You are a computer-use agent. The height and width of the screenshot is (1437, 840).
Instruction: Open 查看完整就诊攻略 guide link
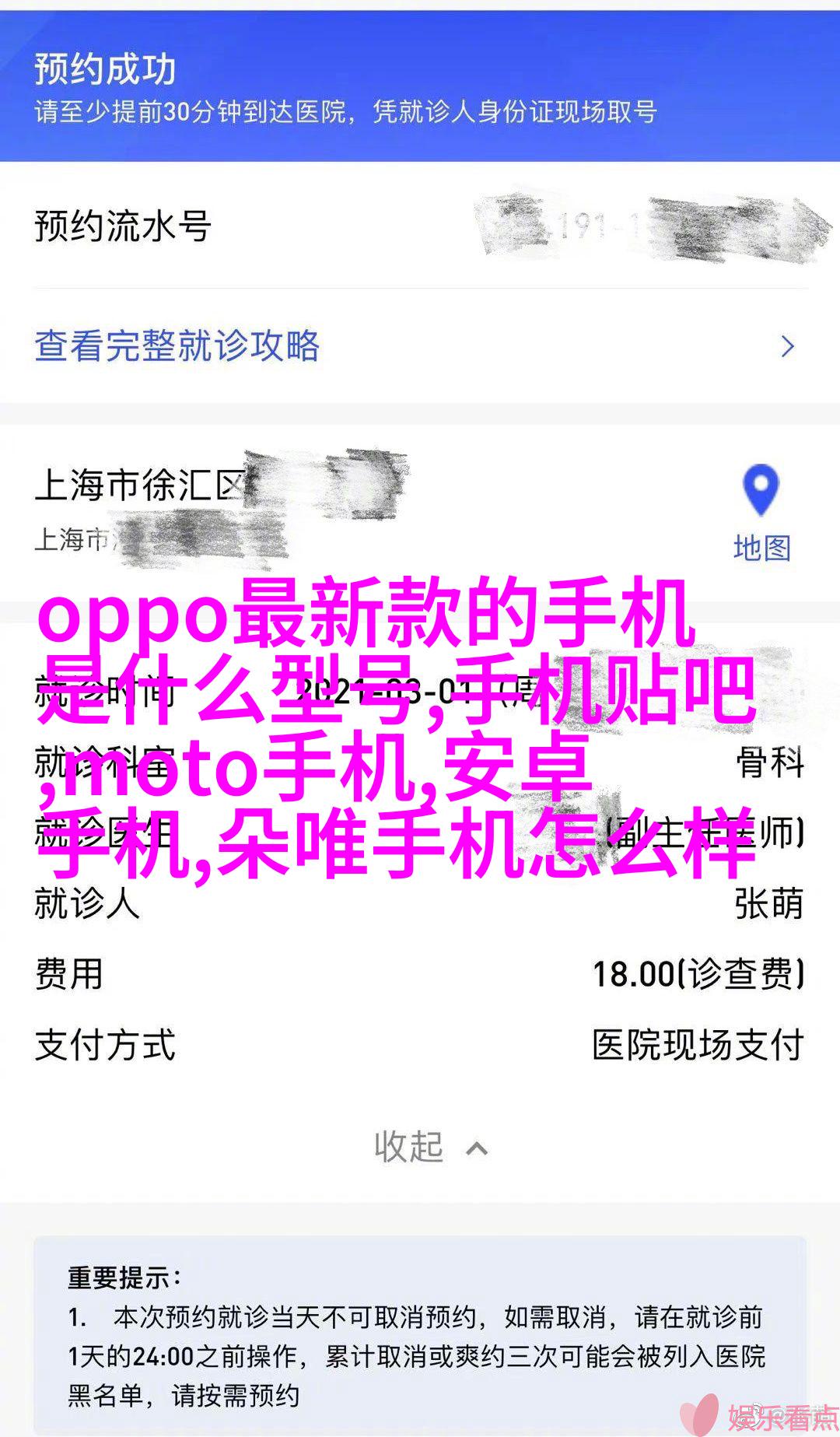click(x=420, y=346)
